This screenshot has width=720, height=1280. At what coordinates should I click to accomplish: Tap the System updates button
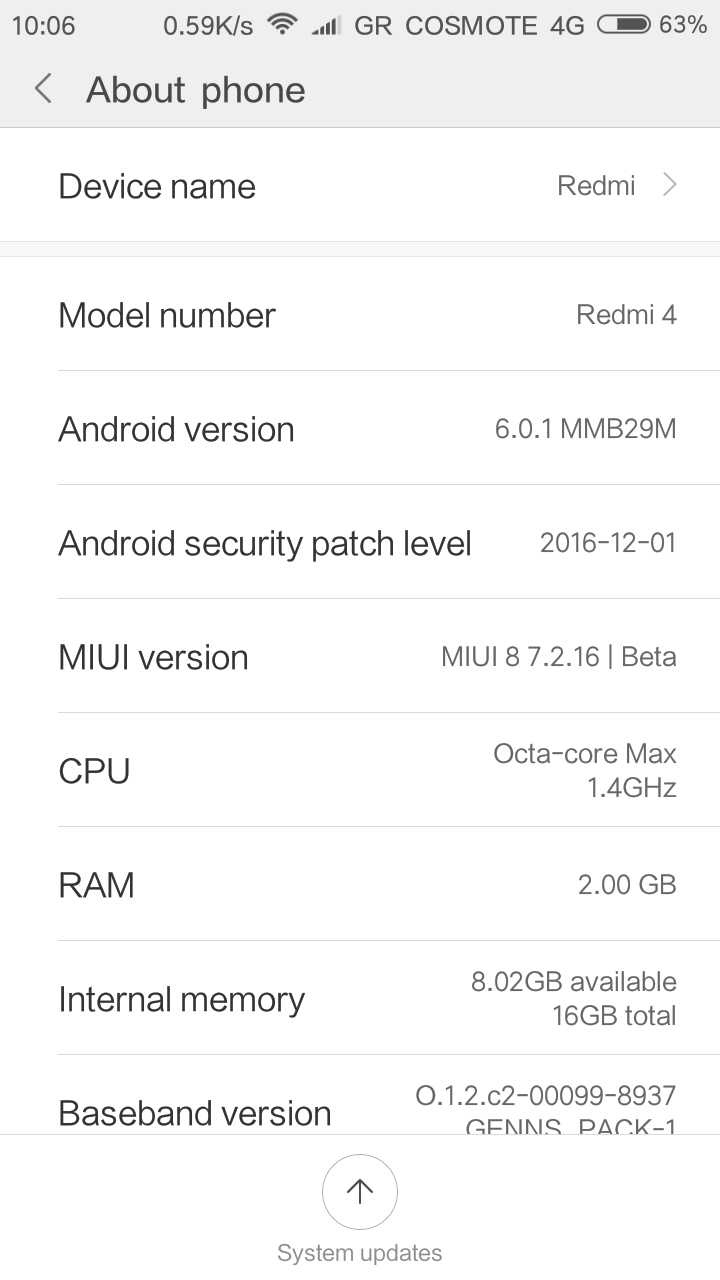[360, 1192]
